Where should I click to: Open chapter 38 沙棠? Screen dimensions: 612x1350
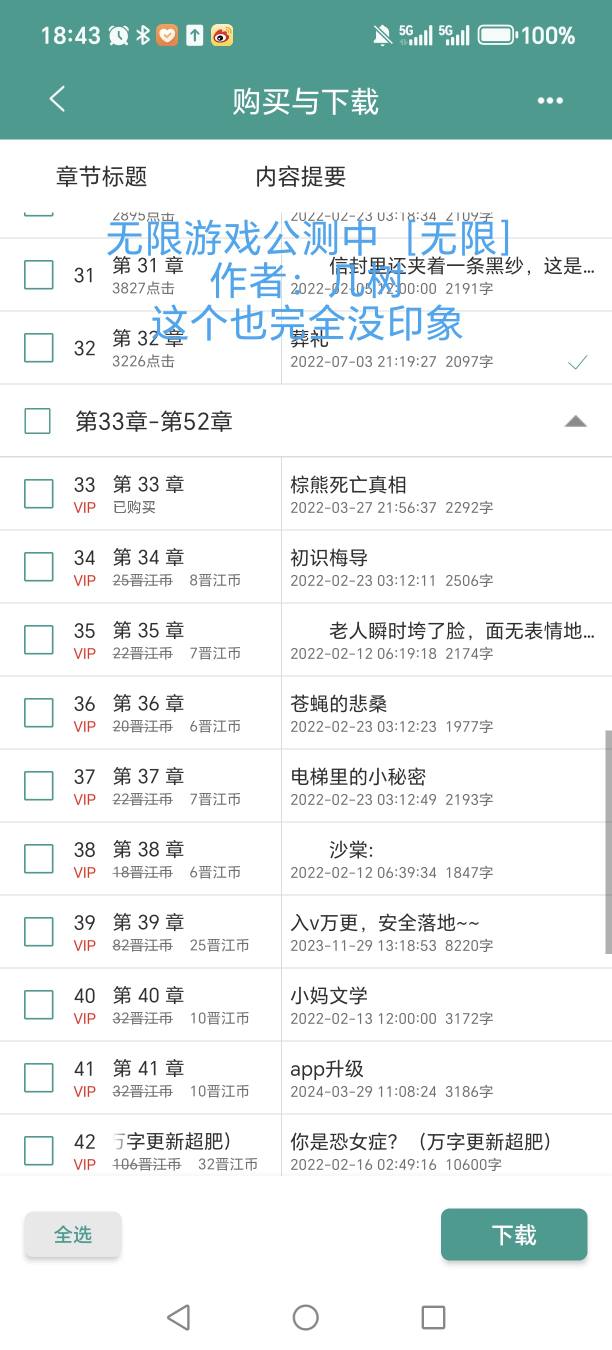click(446, 859)
